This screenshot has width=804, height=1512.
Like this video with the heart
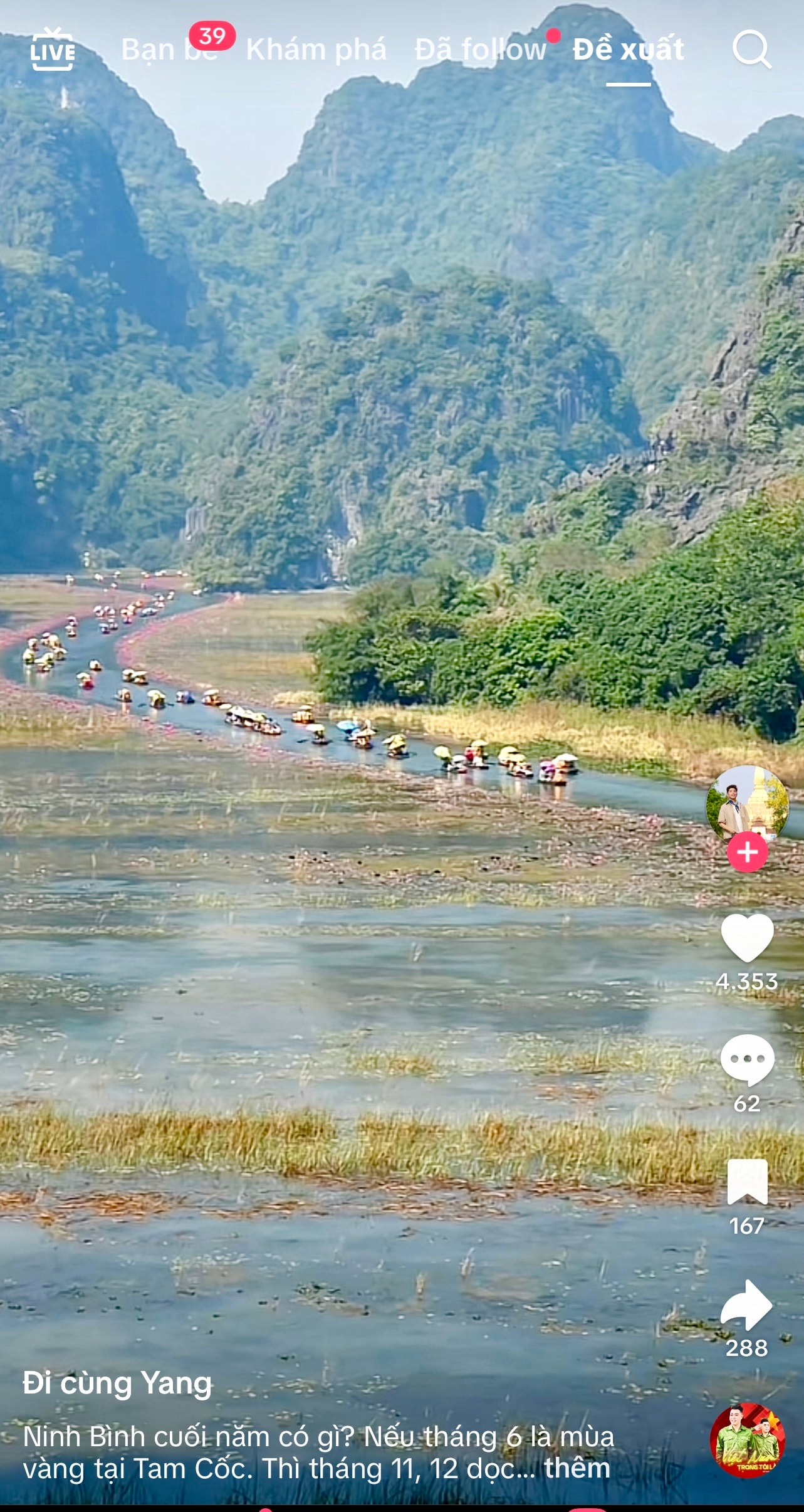click(x=747, y=938)
